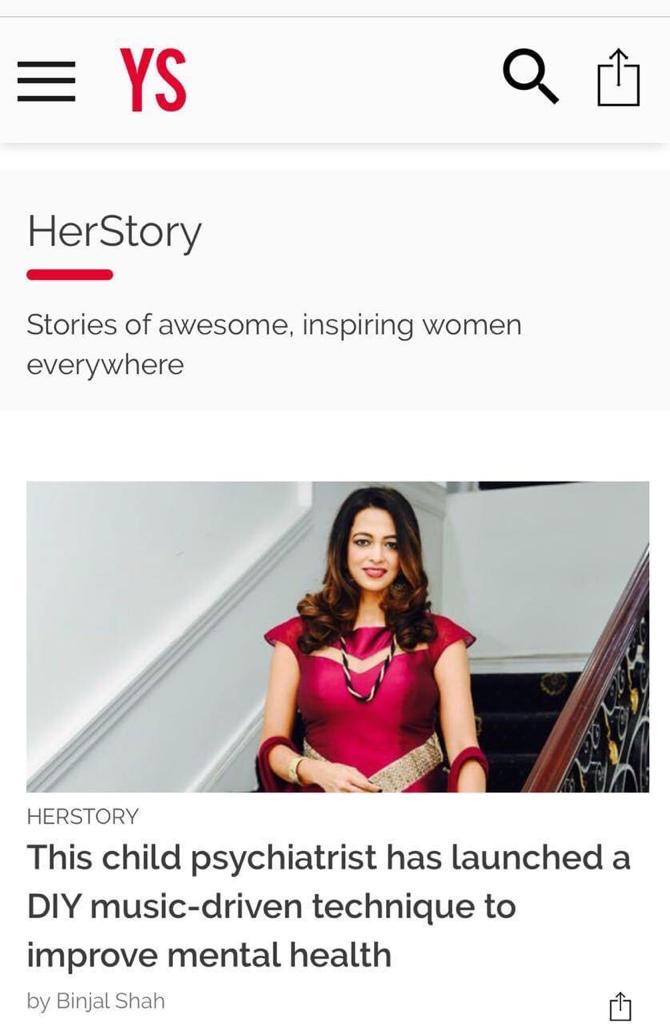Go to the YS home logo
The width and height of the screenshot is (670, 1024).
(x=153, y=80)
